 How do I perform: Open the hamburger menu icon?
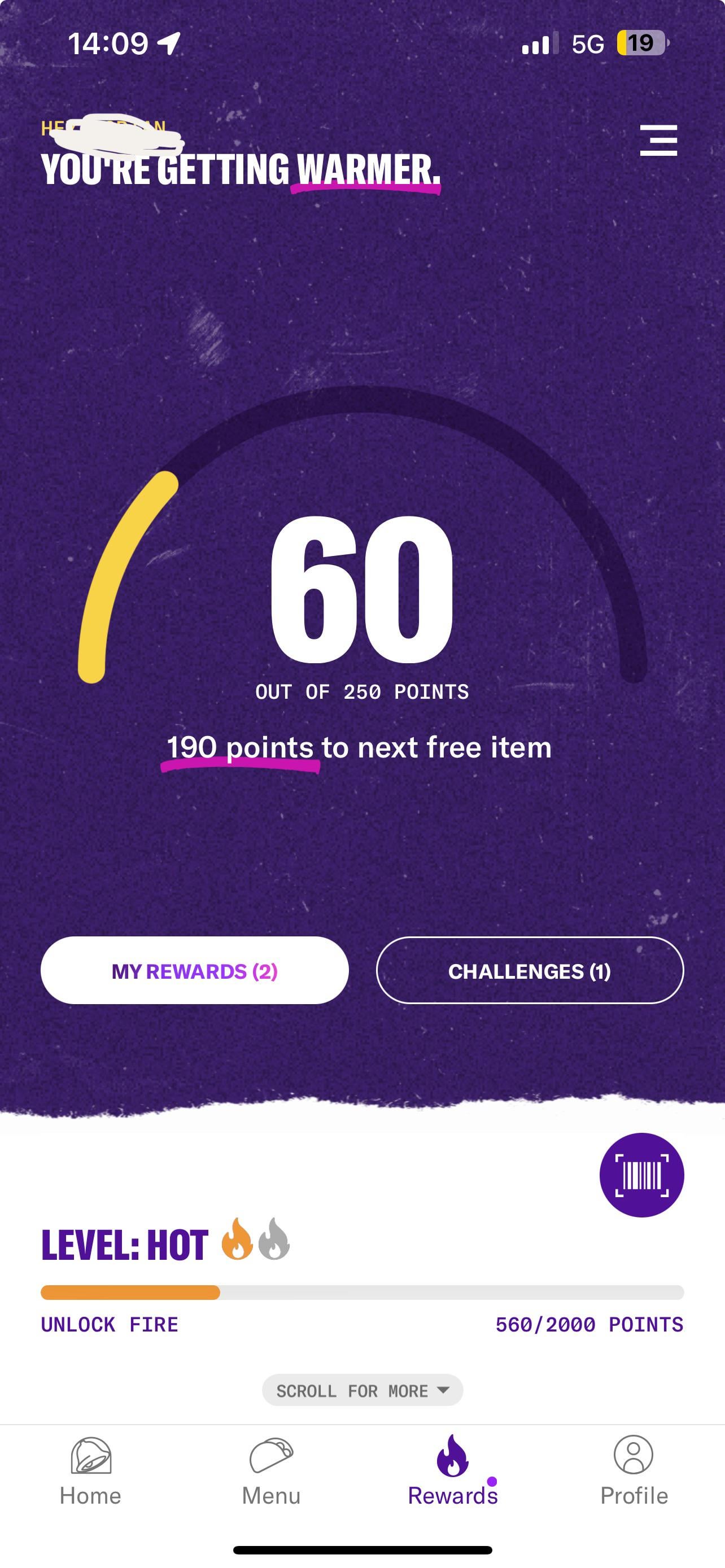pos(658,141)
